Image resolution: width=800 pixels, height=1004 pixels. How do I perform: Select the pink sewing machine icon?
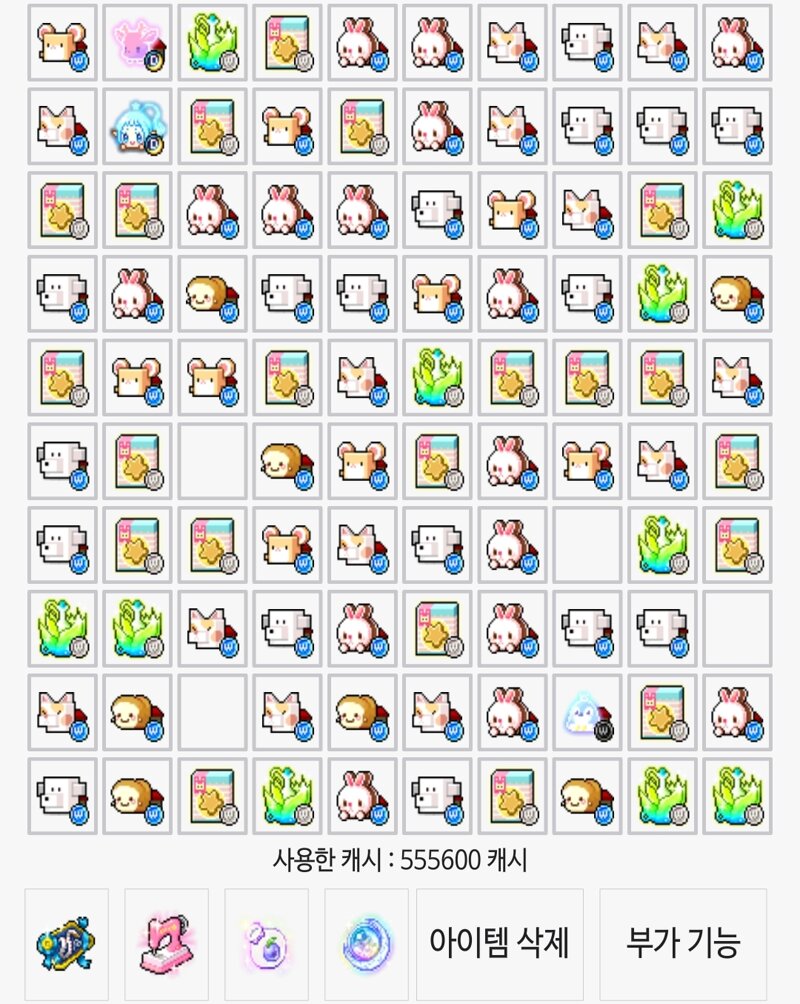tap(166, 944)
